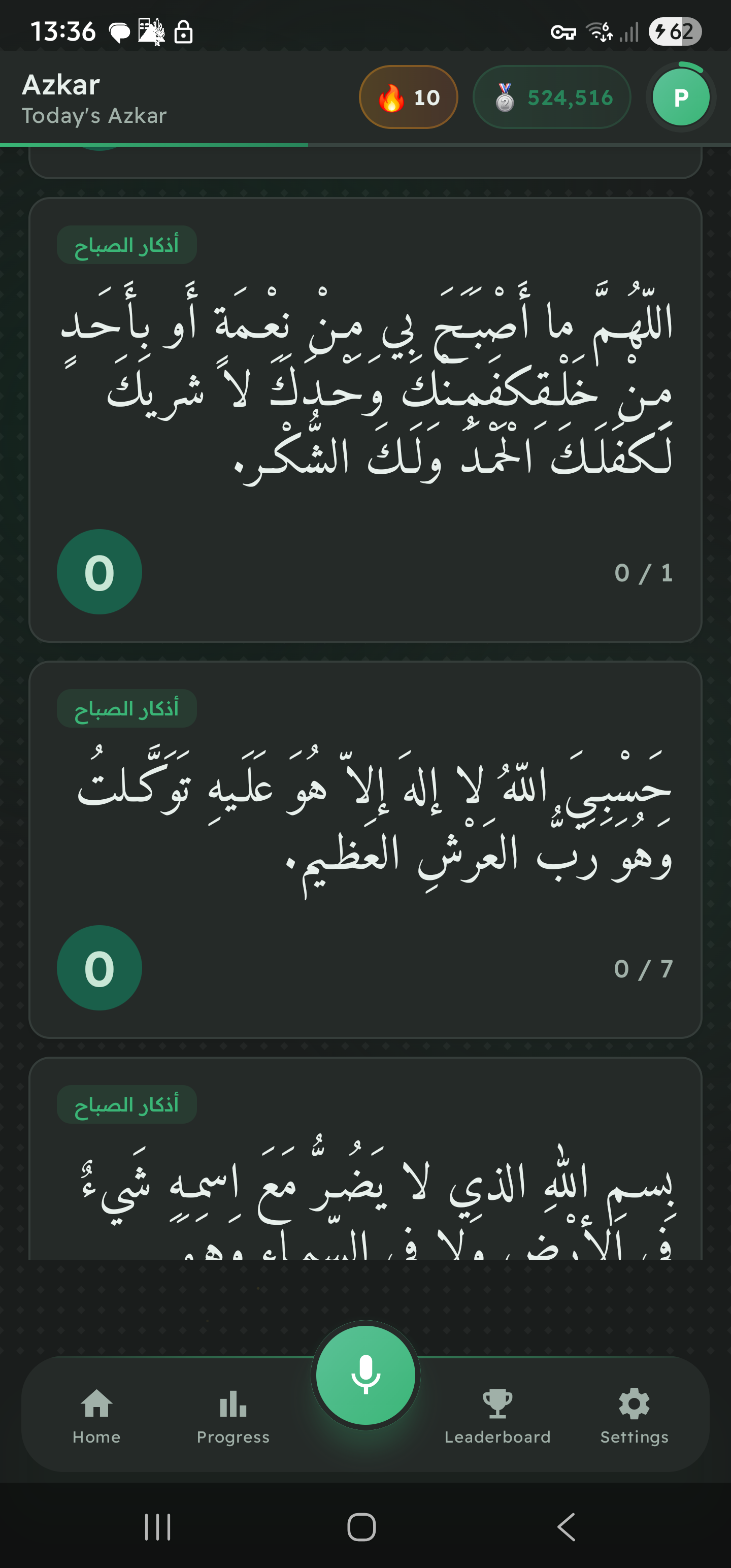Tap the green progress bar under the header

(153, 145)
